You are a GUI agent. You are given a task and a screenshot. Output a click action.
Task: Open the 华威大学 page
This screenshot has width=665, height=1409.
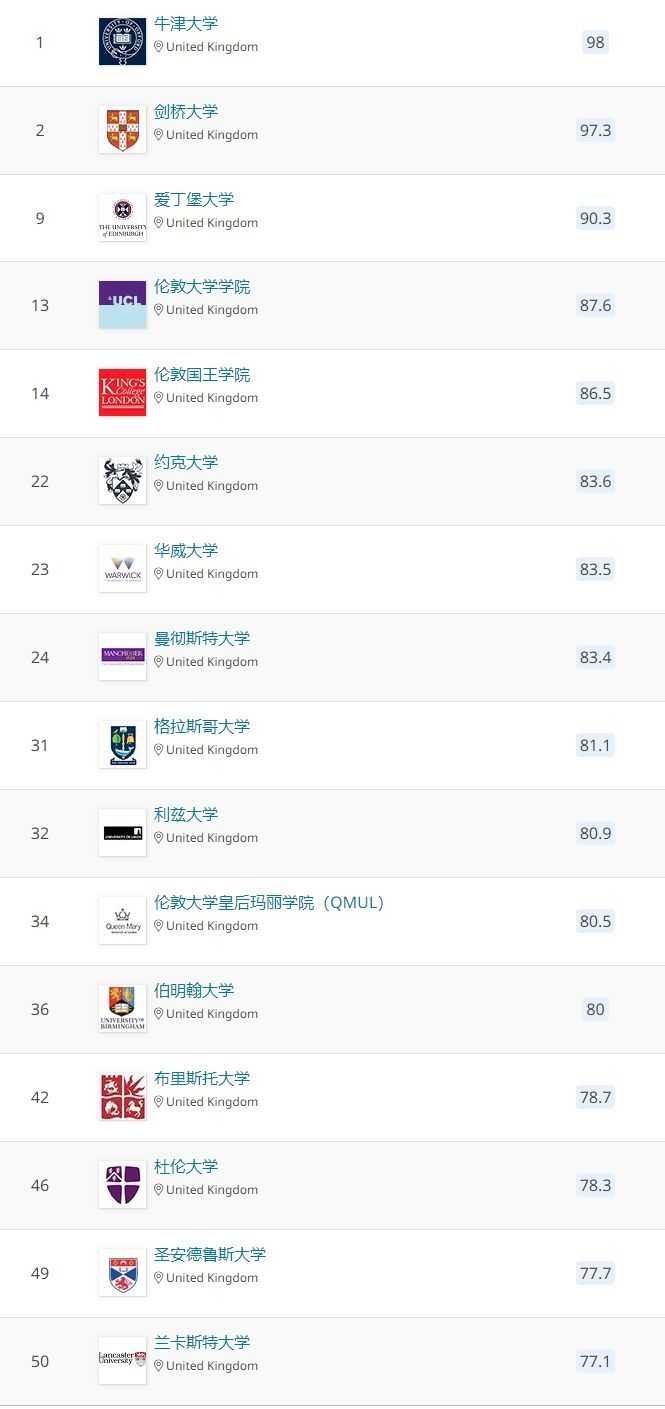(x=186, y=551)
